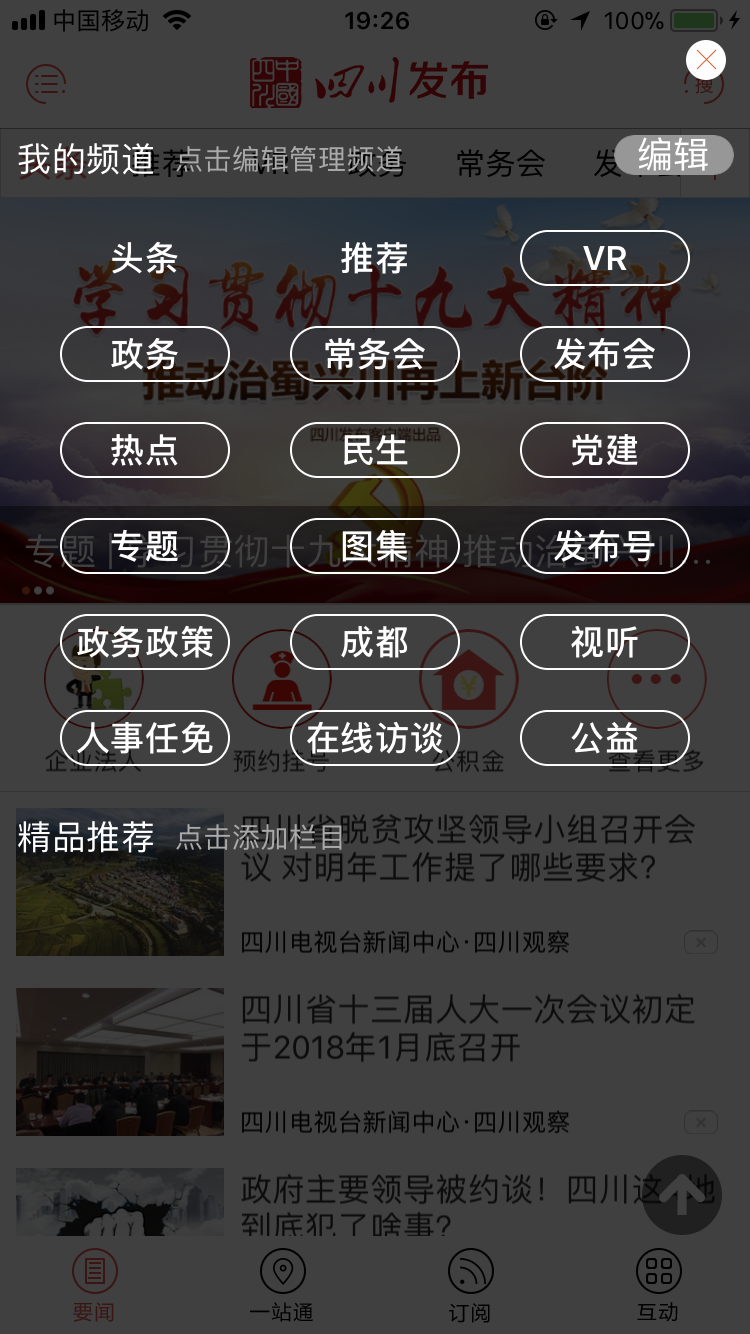
Task: Choose the 民生 channel
Action: pyautogui.click(x=375, y=450)
